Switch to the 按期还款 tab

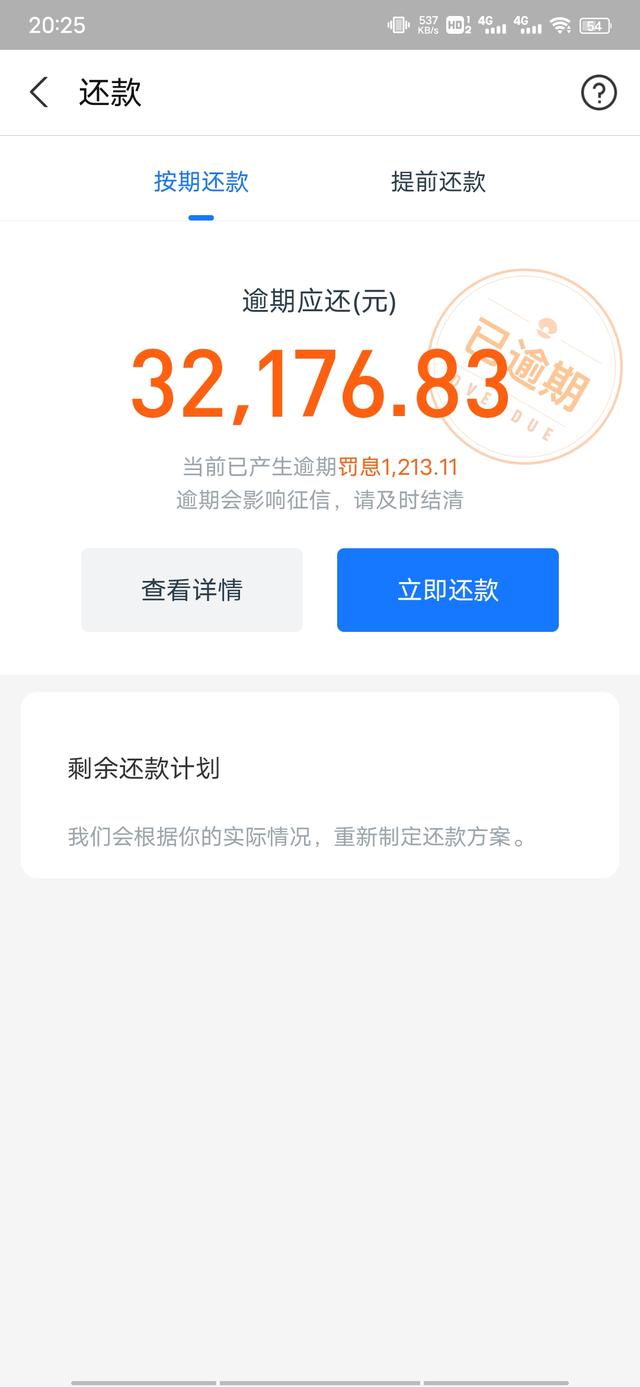[201, 182]
